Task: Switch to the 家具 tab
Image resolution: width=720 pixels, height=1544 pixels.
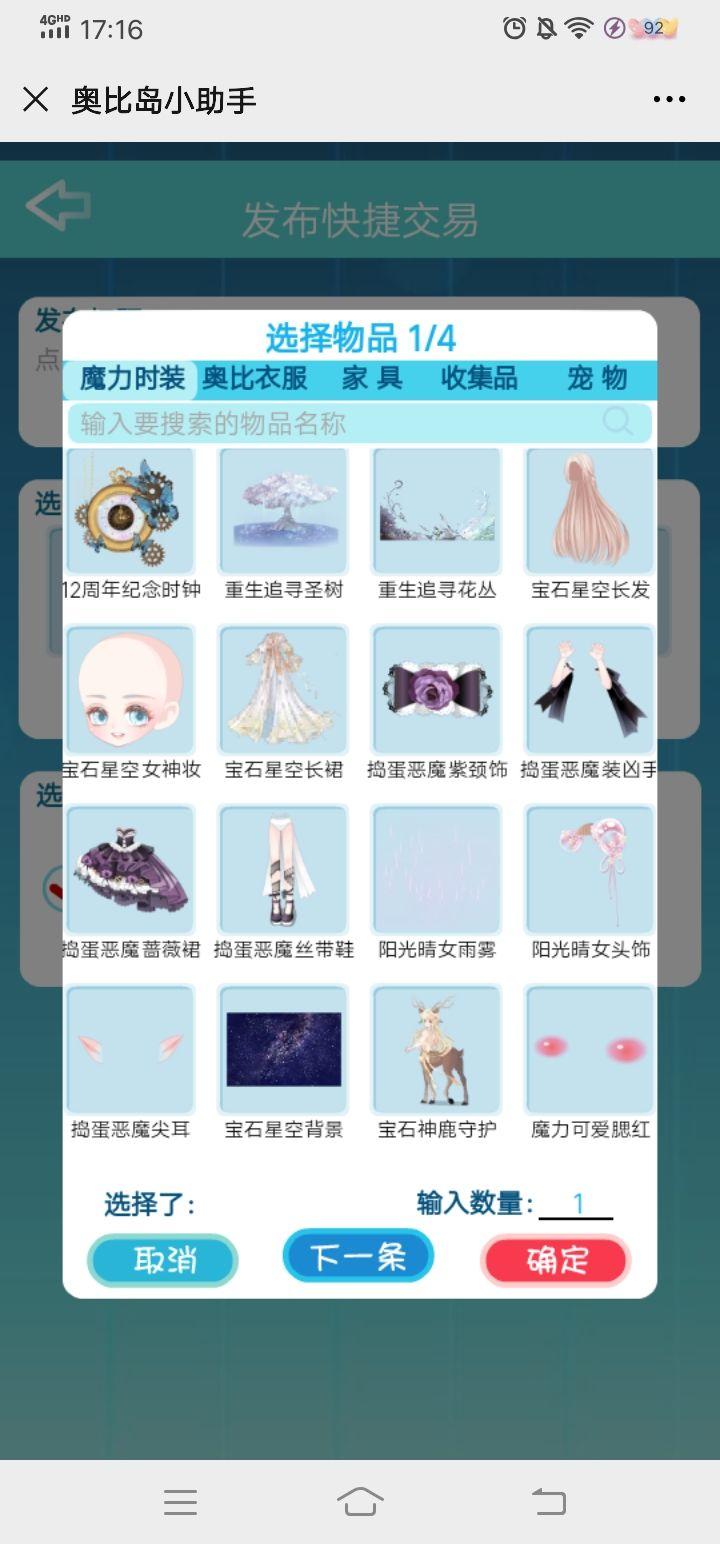Action: pyautogui.click(x=372, y=378)
